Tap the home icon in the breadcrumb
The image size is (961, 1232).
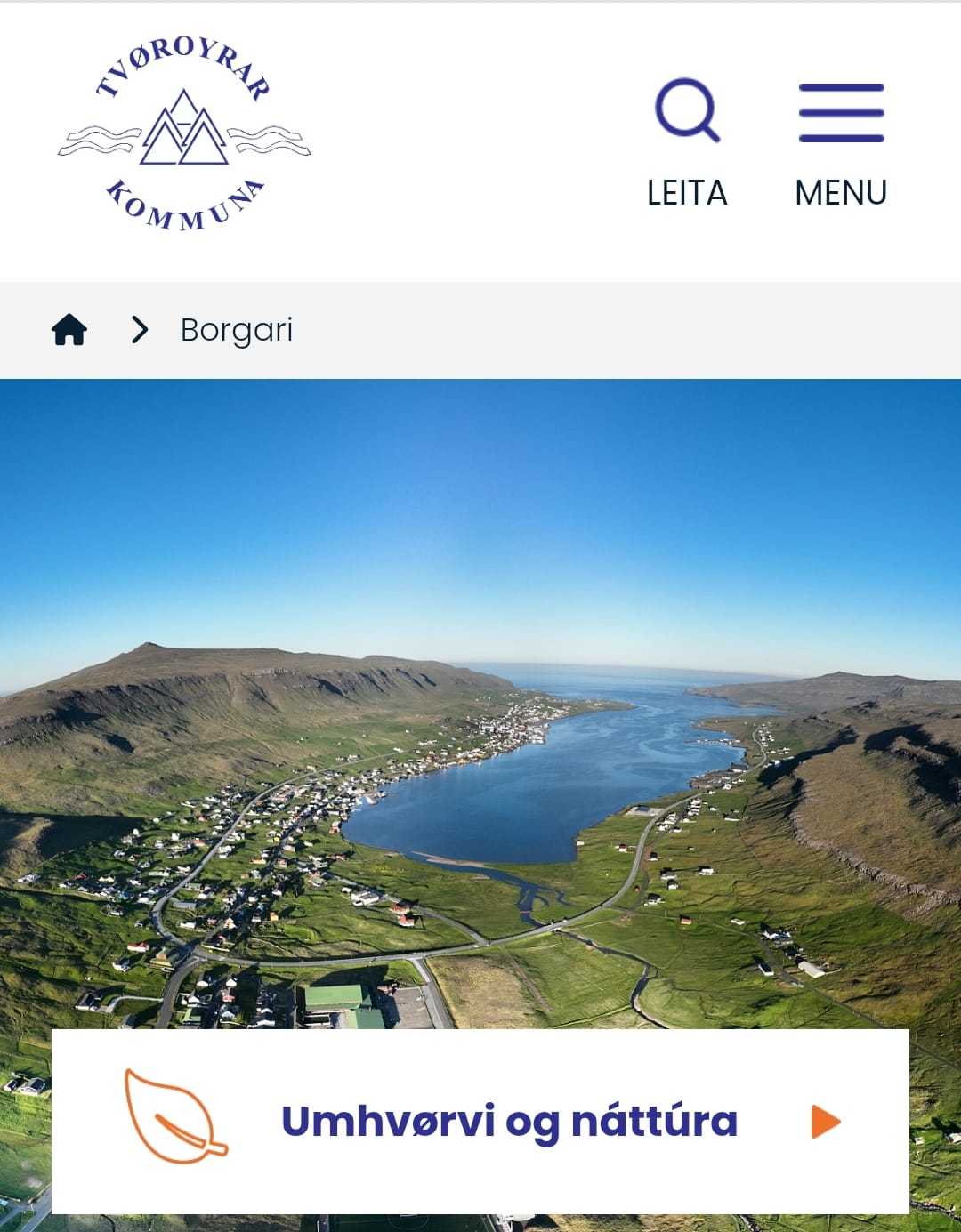coord(69,330)
